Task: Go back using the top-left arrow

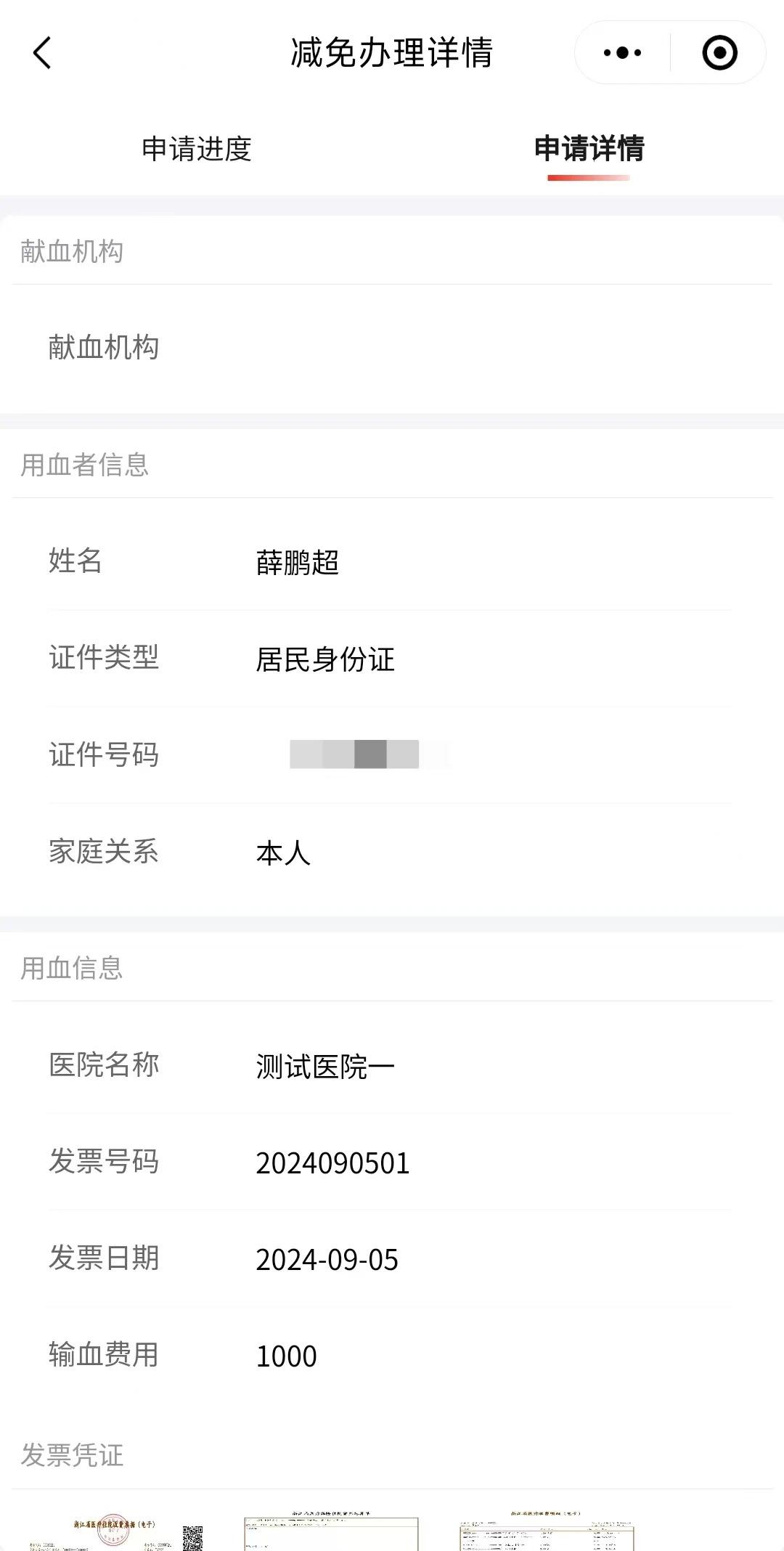Action: [x=42, y=53]
